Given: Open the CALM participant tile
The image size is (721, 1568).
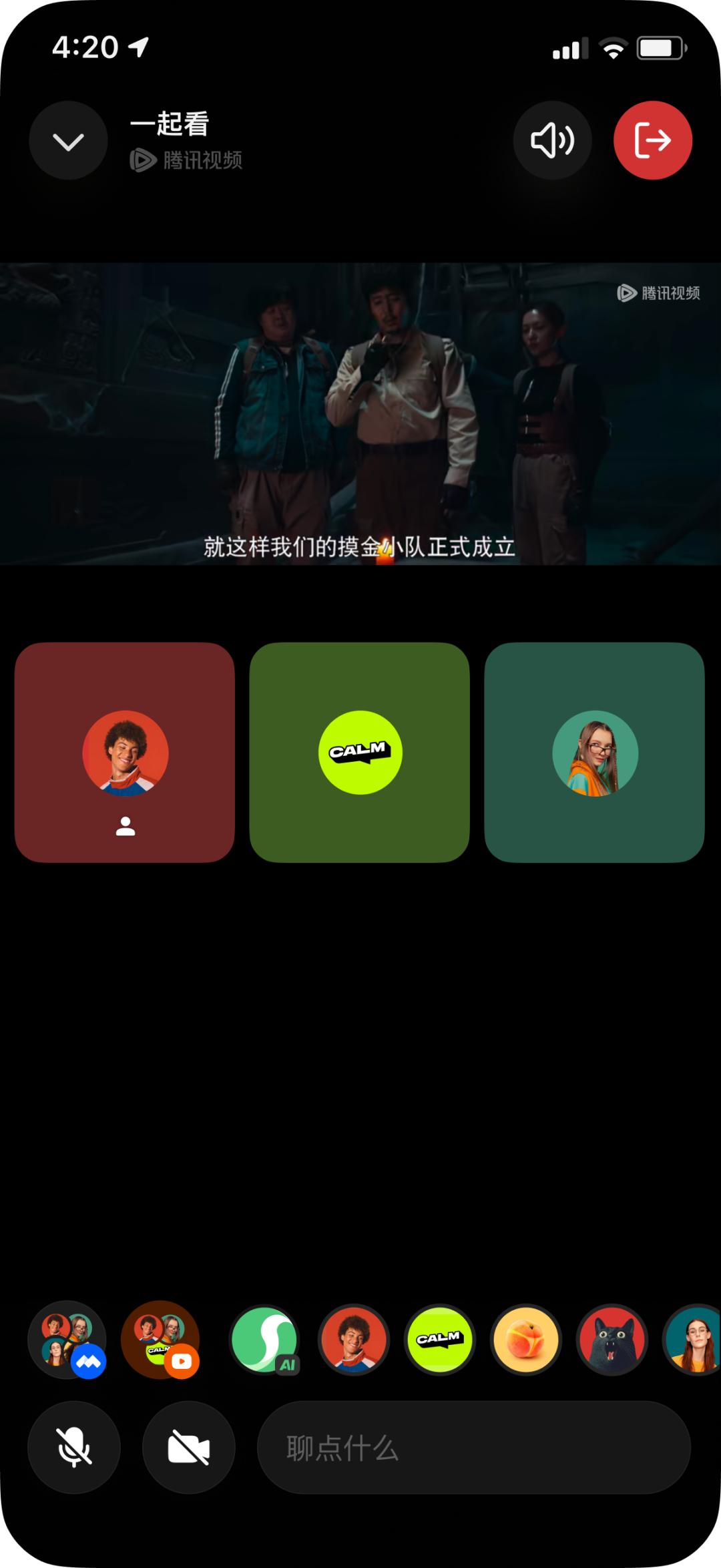Looking at the screenshot, I should [360, 753].
